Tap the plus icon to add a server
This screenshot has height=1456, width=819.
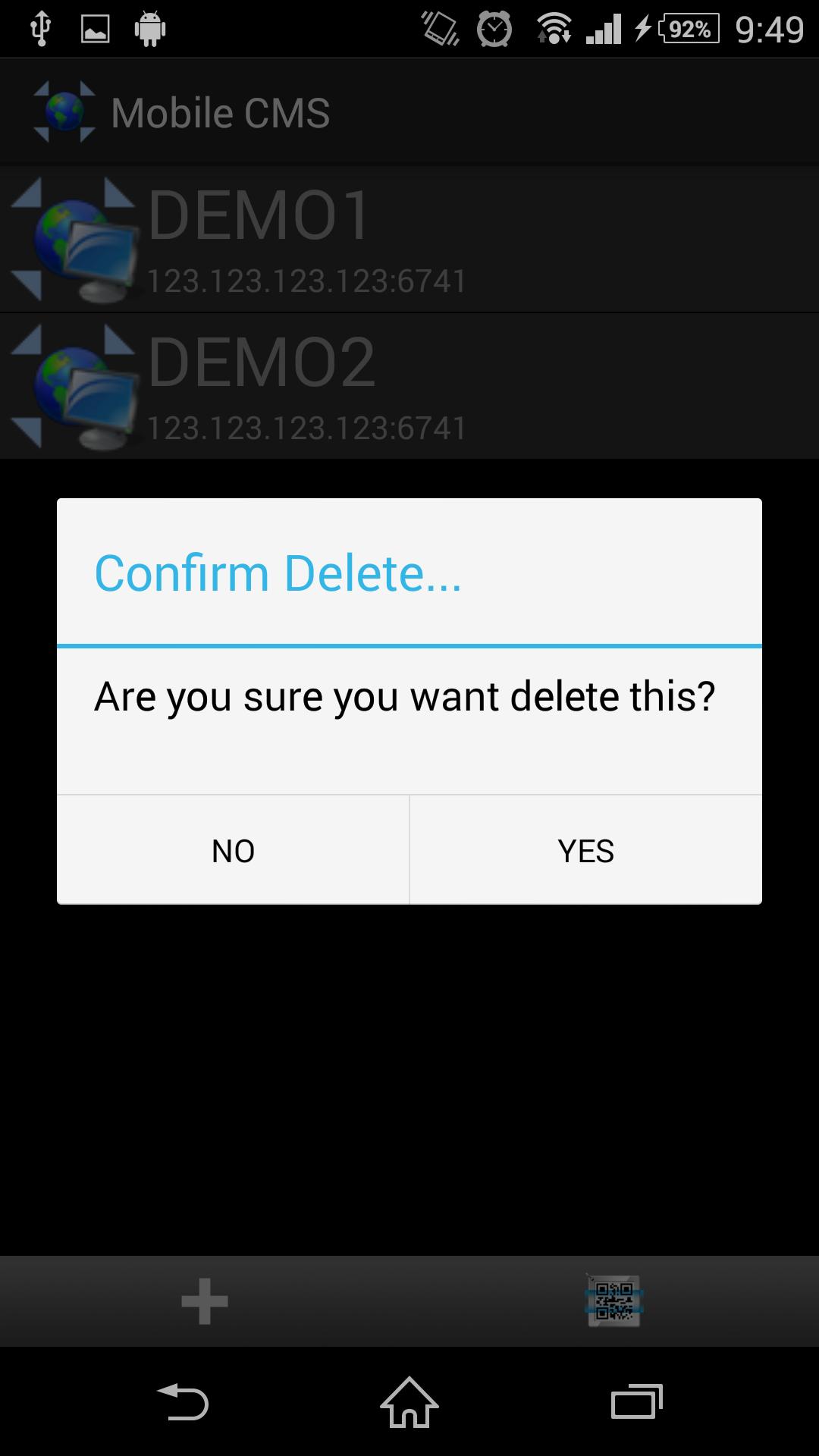tap(203, 1300)
